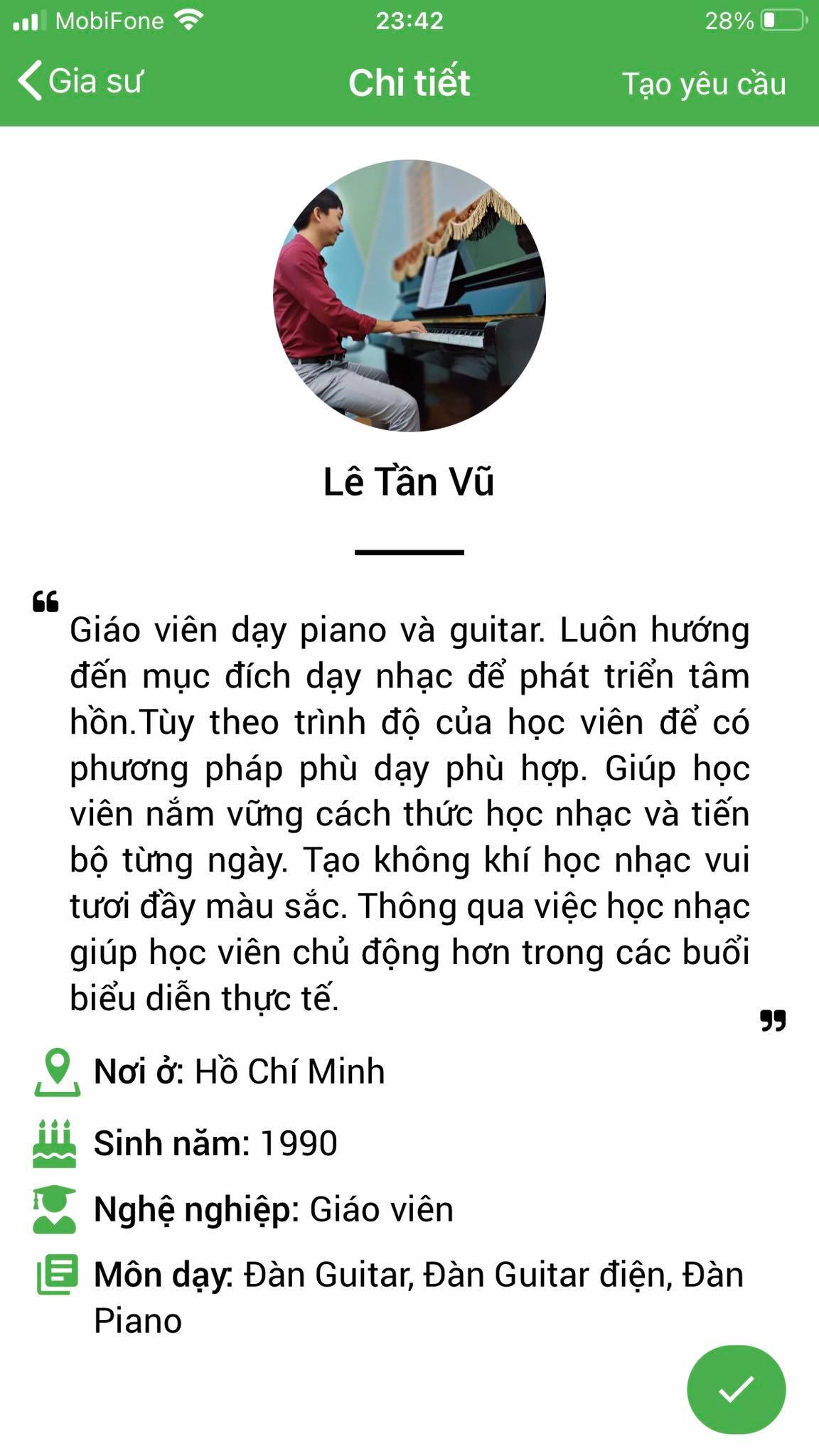Tap the green checkmark floating button

[736, 1389]
